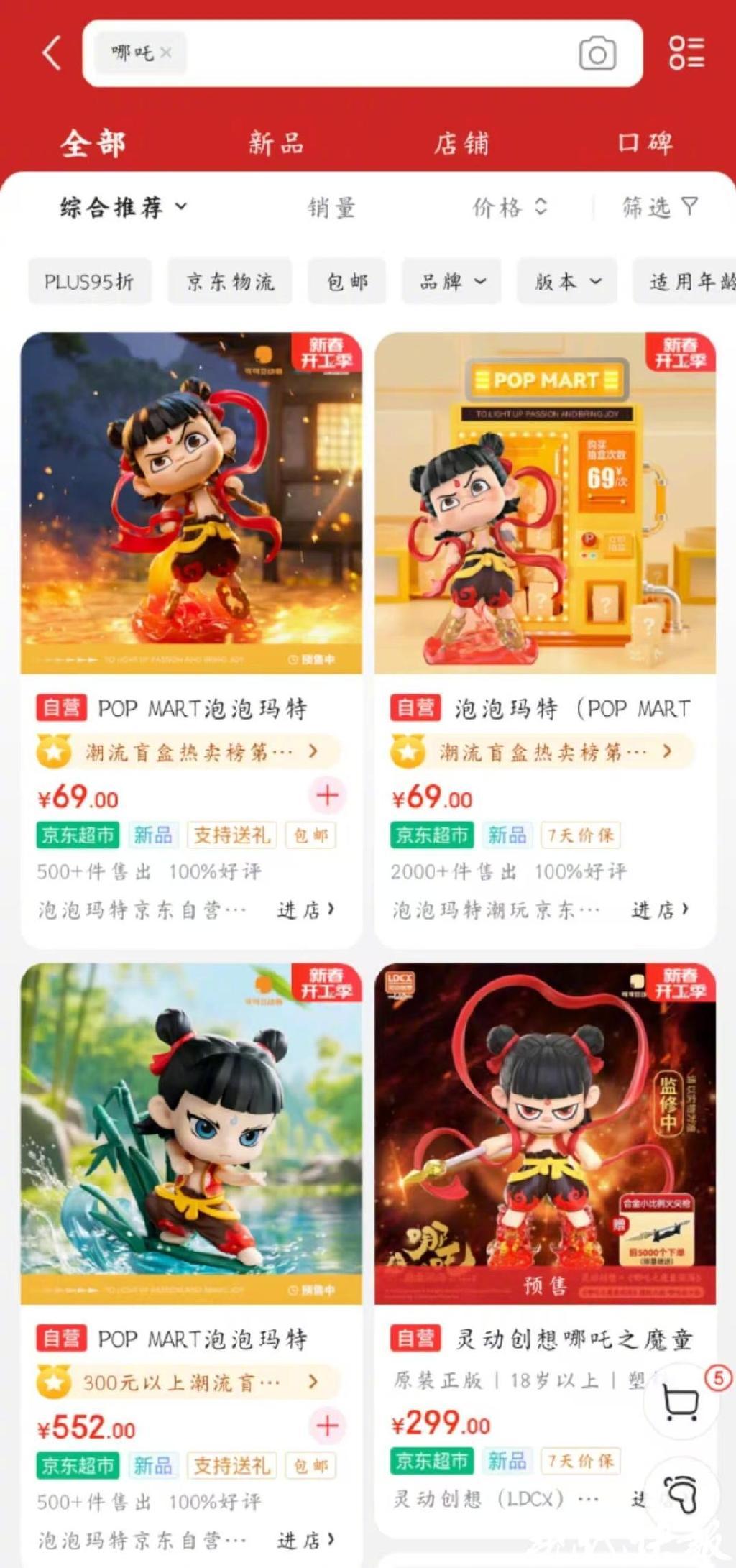Open the 口碑 tab
The height and width of the screenshot is (1568, 736).
click(645, 143)
